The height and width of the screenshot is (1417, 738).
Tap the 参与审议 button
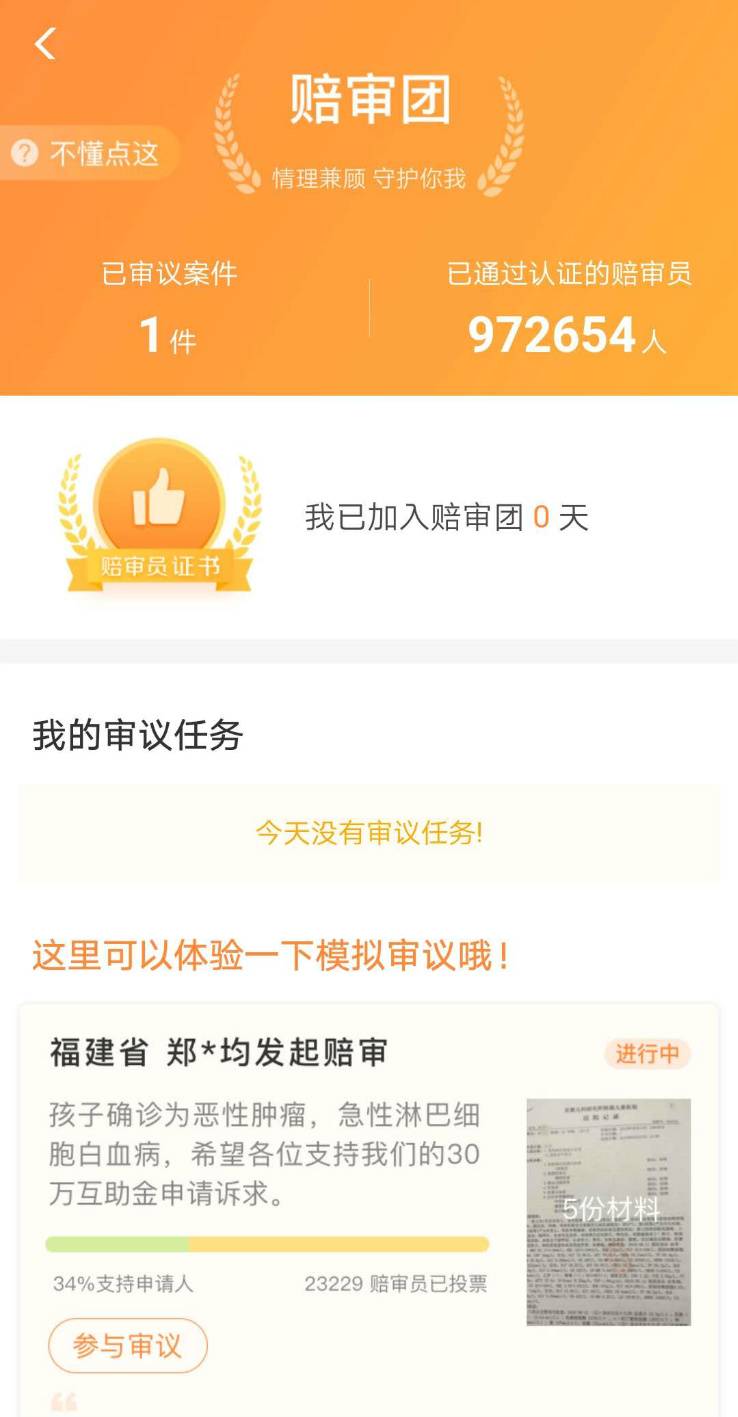click(128, 1345)
